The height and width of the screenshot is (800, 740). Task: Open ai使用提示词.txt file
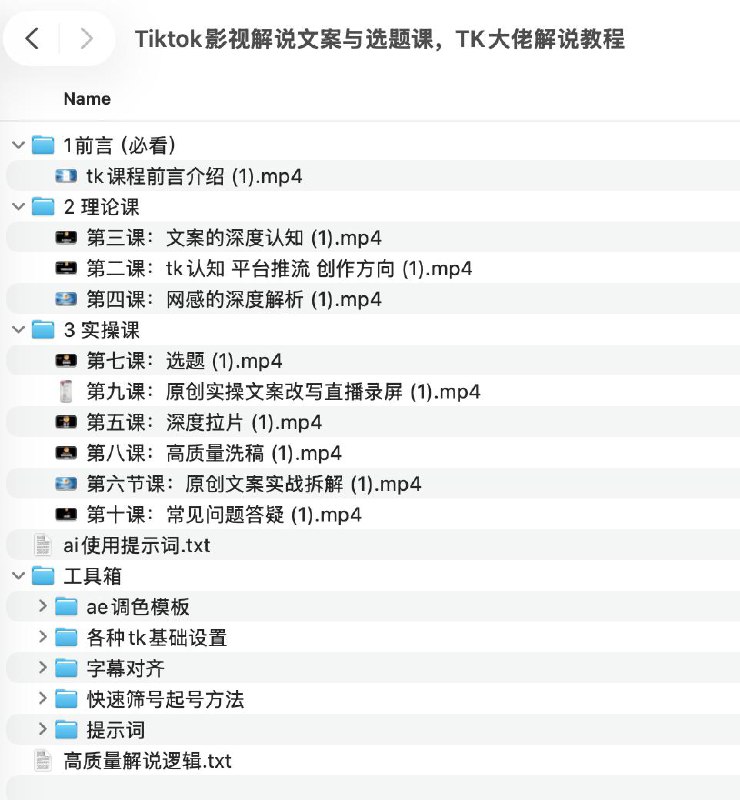[136, 545]
